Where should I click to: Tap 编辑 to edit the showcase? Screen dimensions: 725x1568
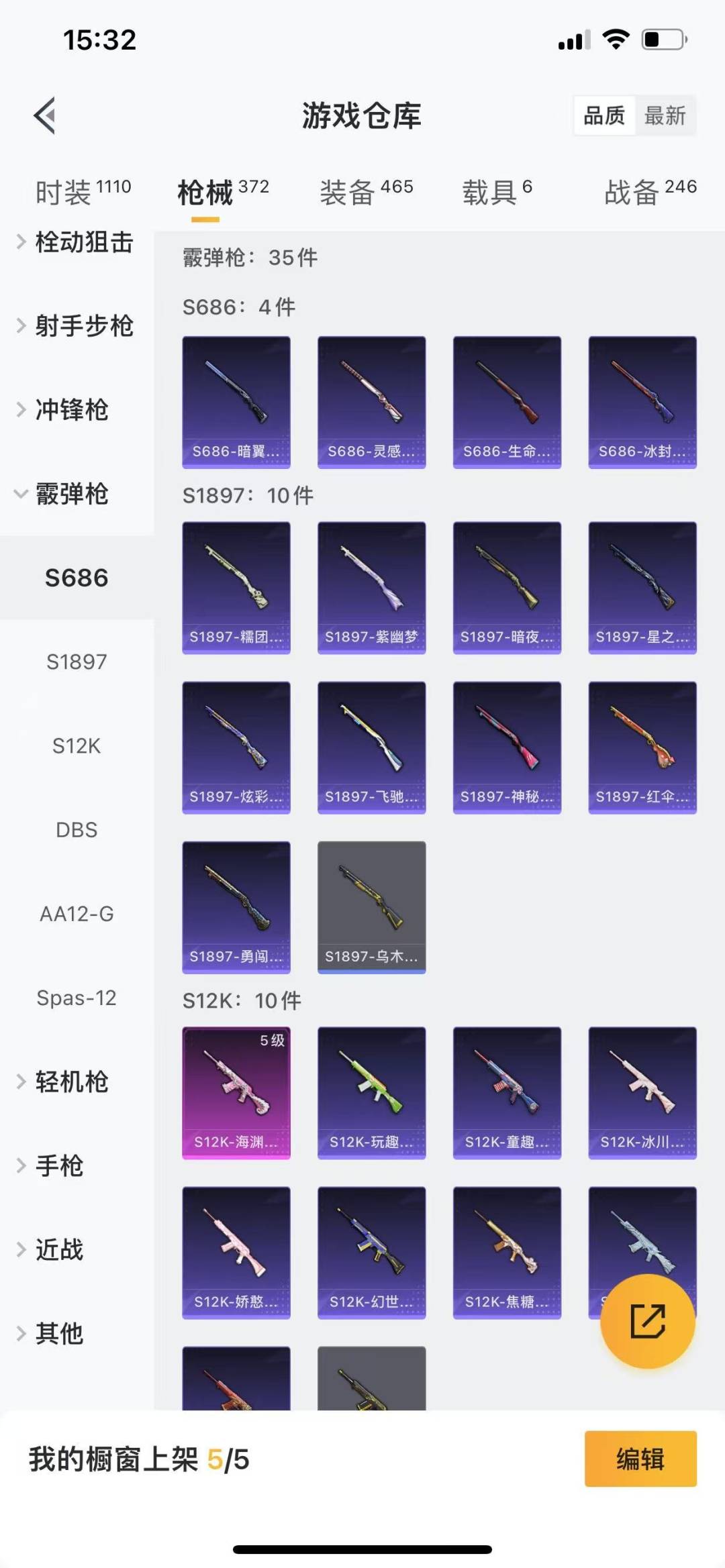tap(640, 1459)
